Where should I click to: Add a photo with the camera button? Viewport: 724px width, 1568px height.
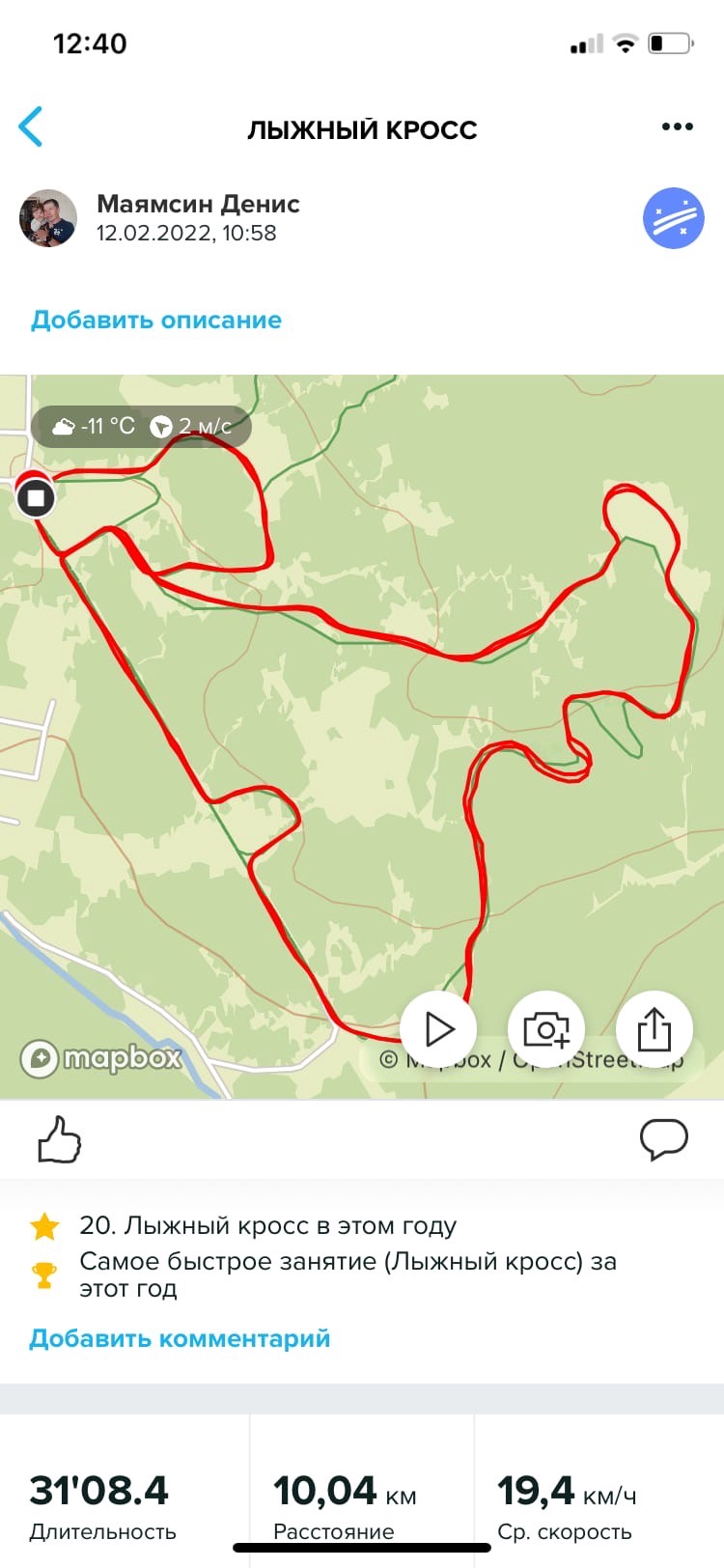545,1029
